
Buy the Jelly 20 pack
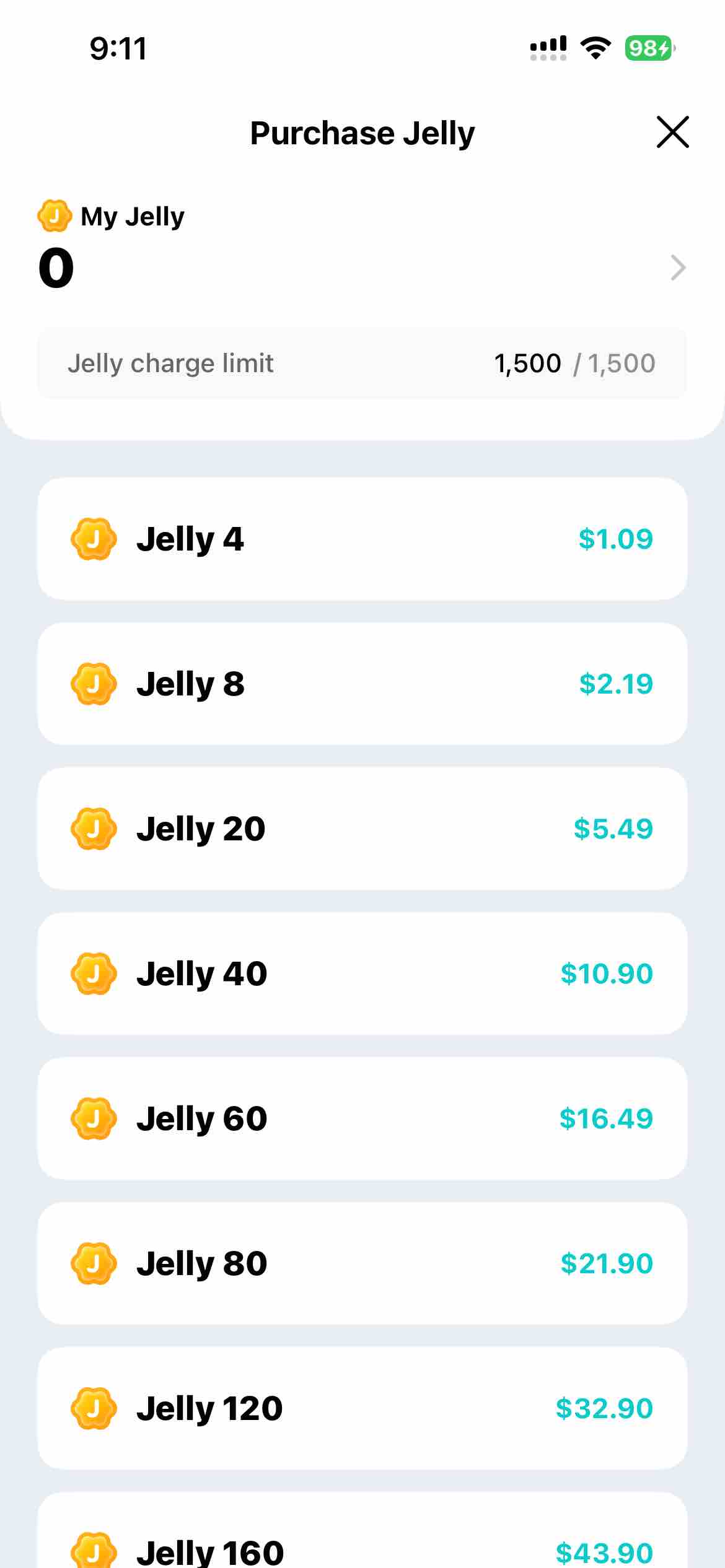(x=362, y=829)
